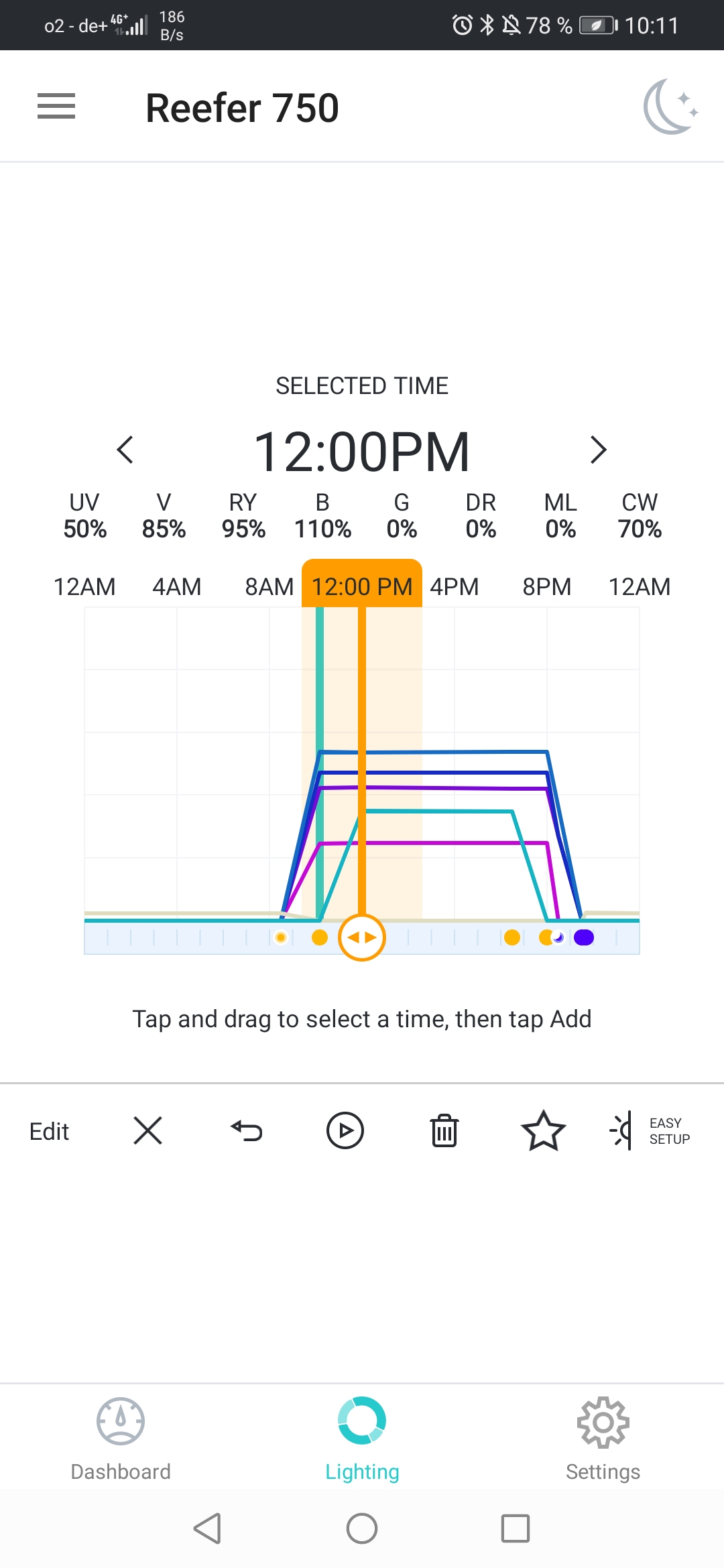Advance to the next selected time
The image size is (724, 1568).
598,450
